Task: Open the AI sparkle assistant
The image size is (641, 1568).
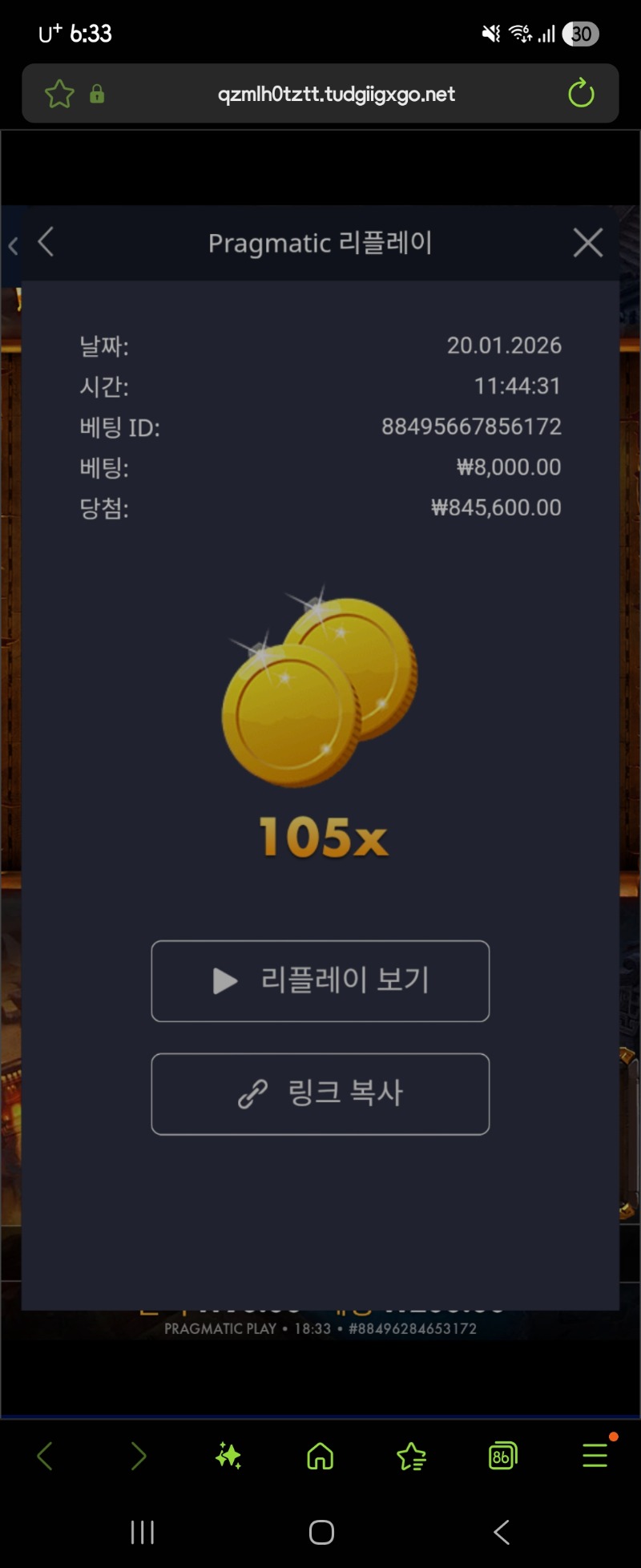Action: click(228, 1456)
